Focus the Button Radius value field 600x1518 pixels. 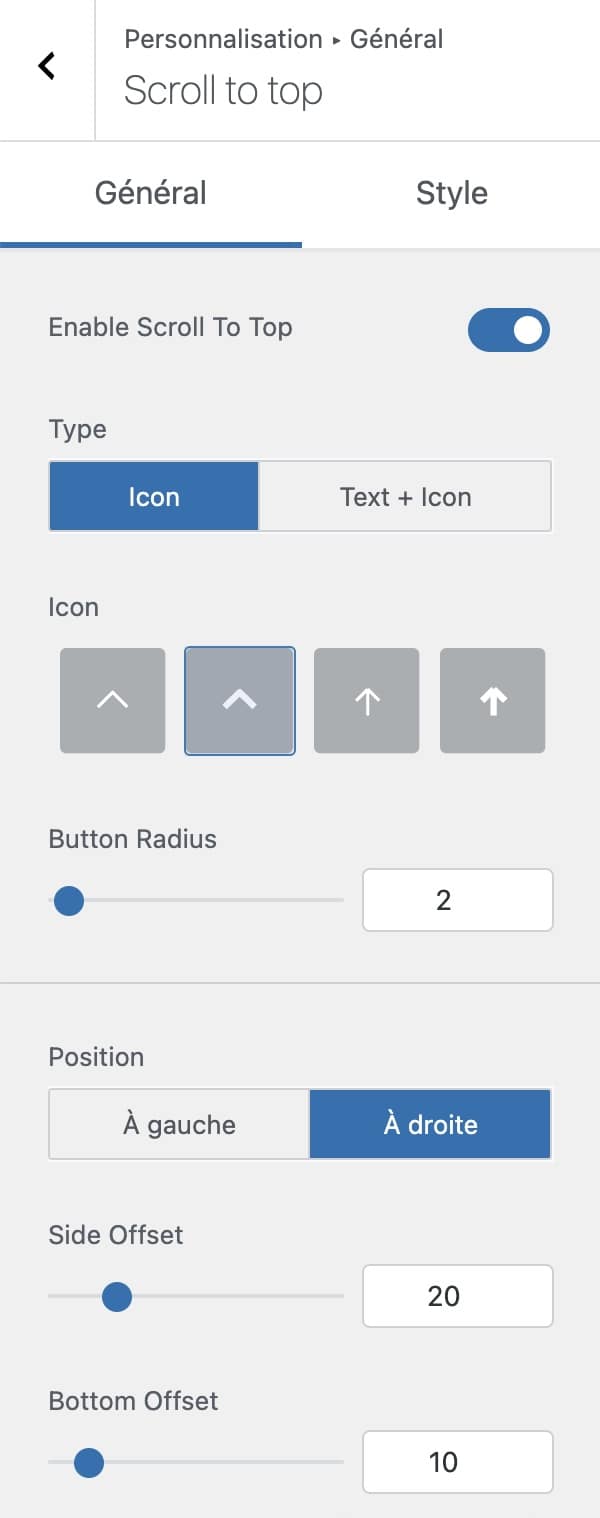[457, 900]
